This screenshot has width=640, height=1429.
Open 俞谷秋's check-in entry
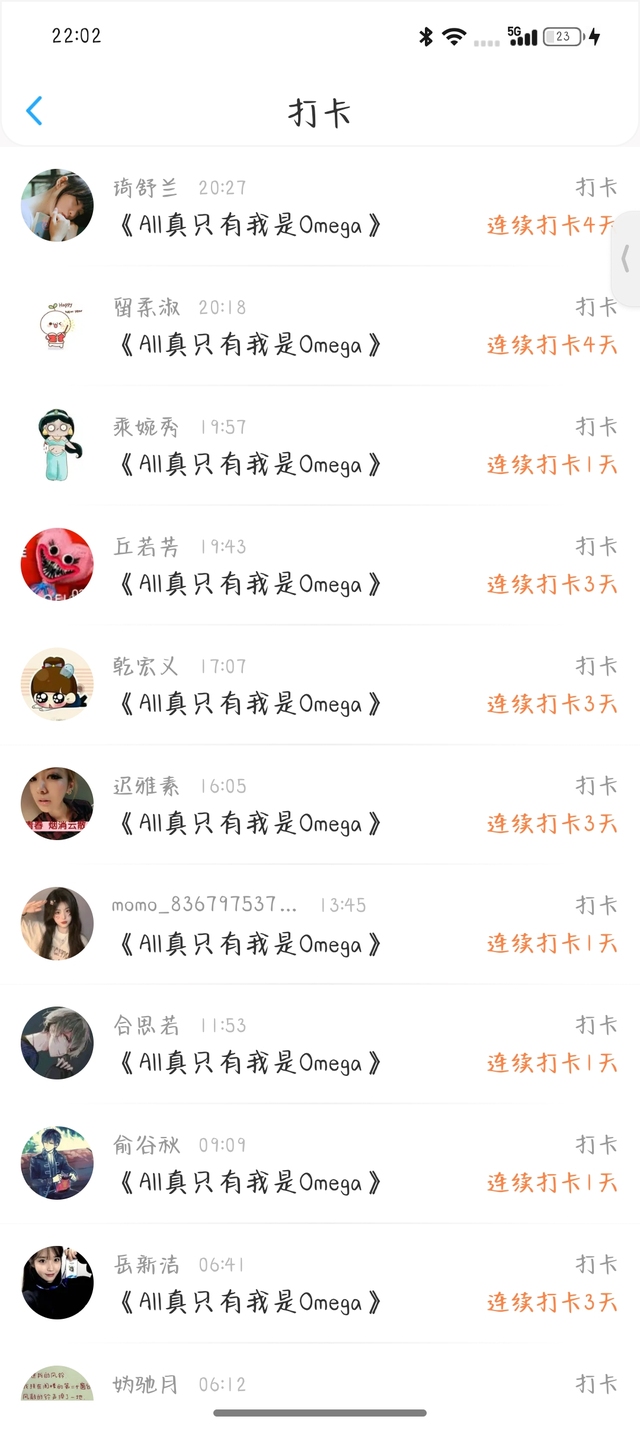320,1164
